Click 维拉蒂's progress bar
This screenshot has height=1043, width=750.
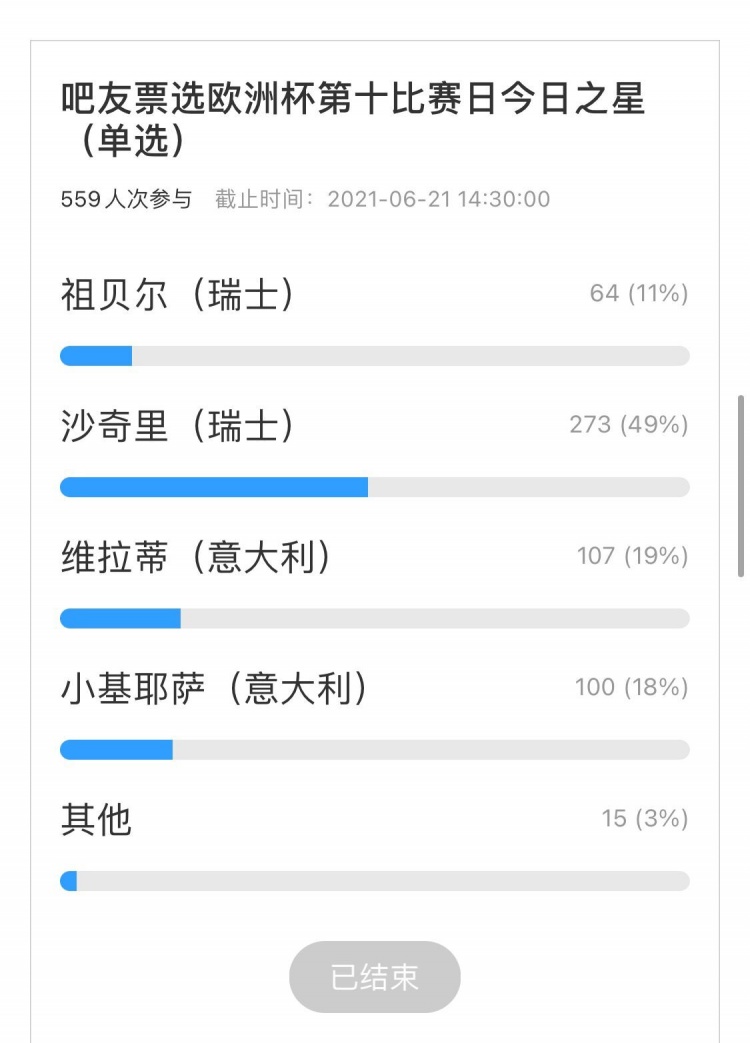tap(375, 618)
